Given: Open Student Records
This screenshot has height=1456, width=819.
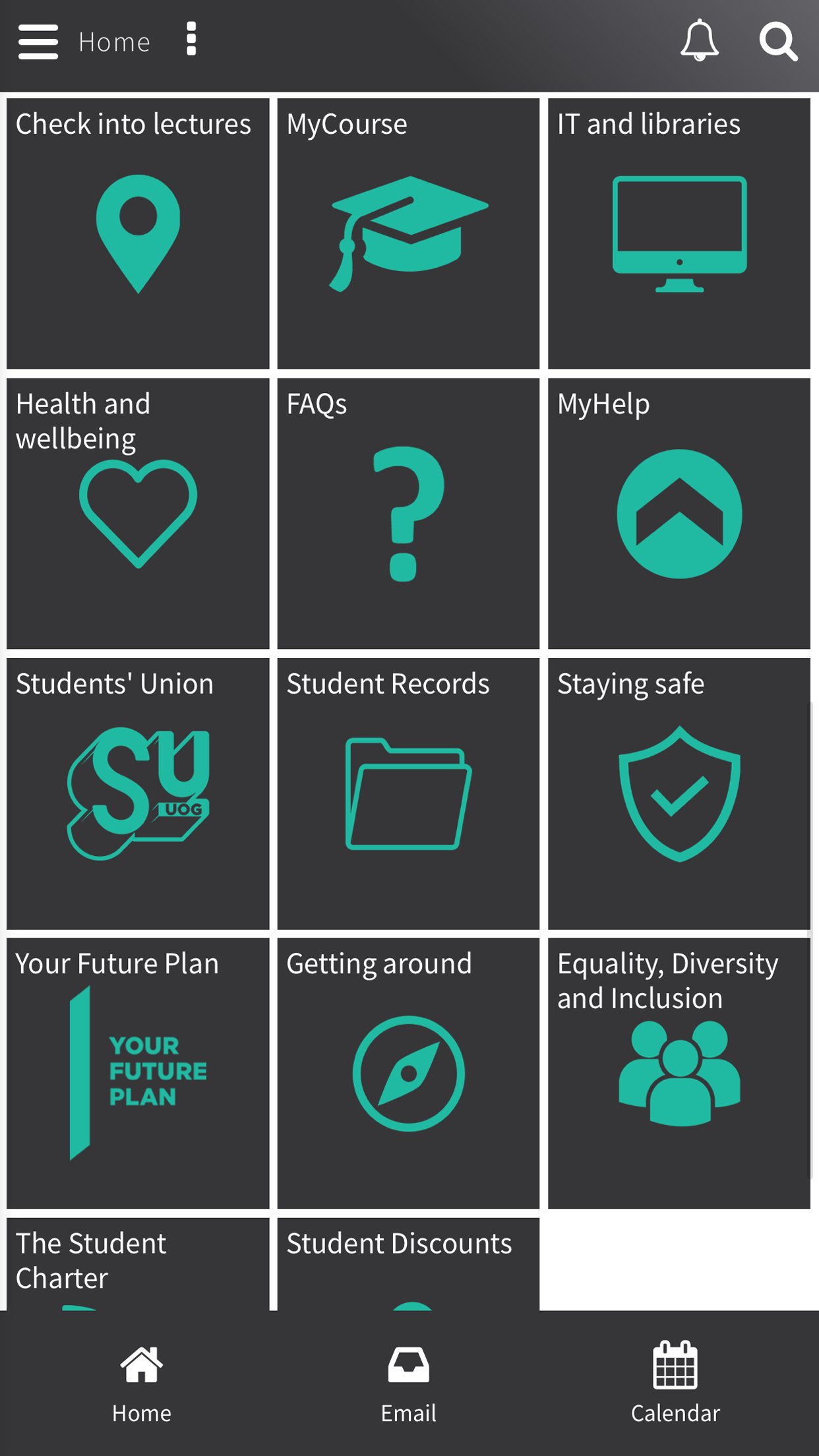Looking at the screenshot, I should pos(408,793).
